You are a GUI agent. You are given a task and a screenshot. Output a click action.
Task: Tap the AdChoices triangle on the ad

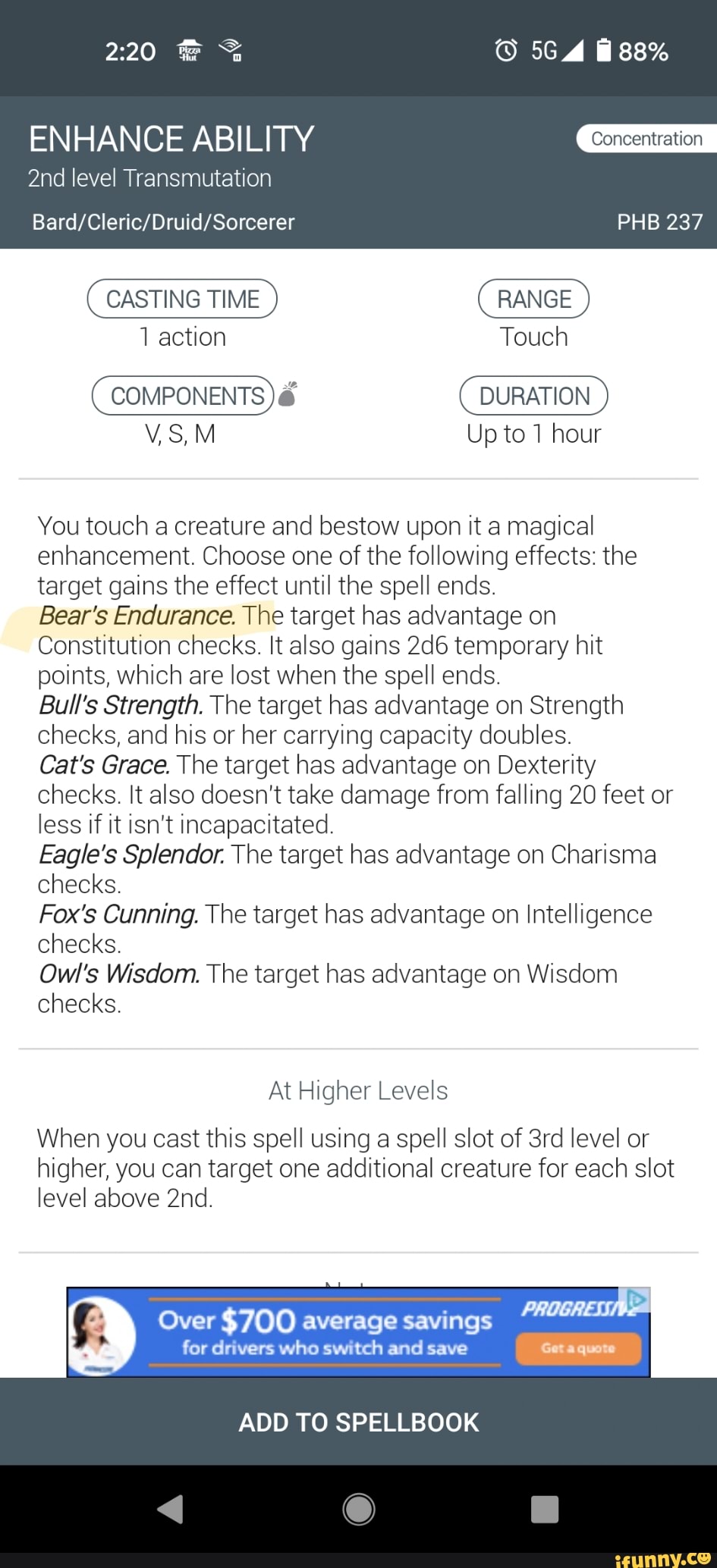coord(634,1298)
